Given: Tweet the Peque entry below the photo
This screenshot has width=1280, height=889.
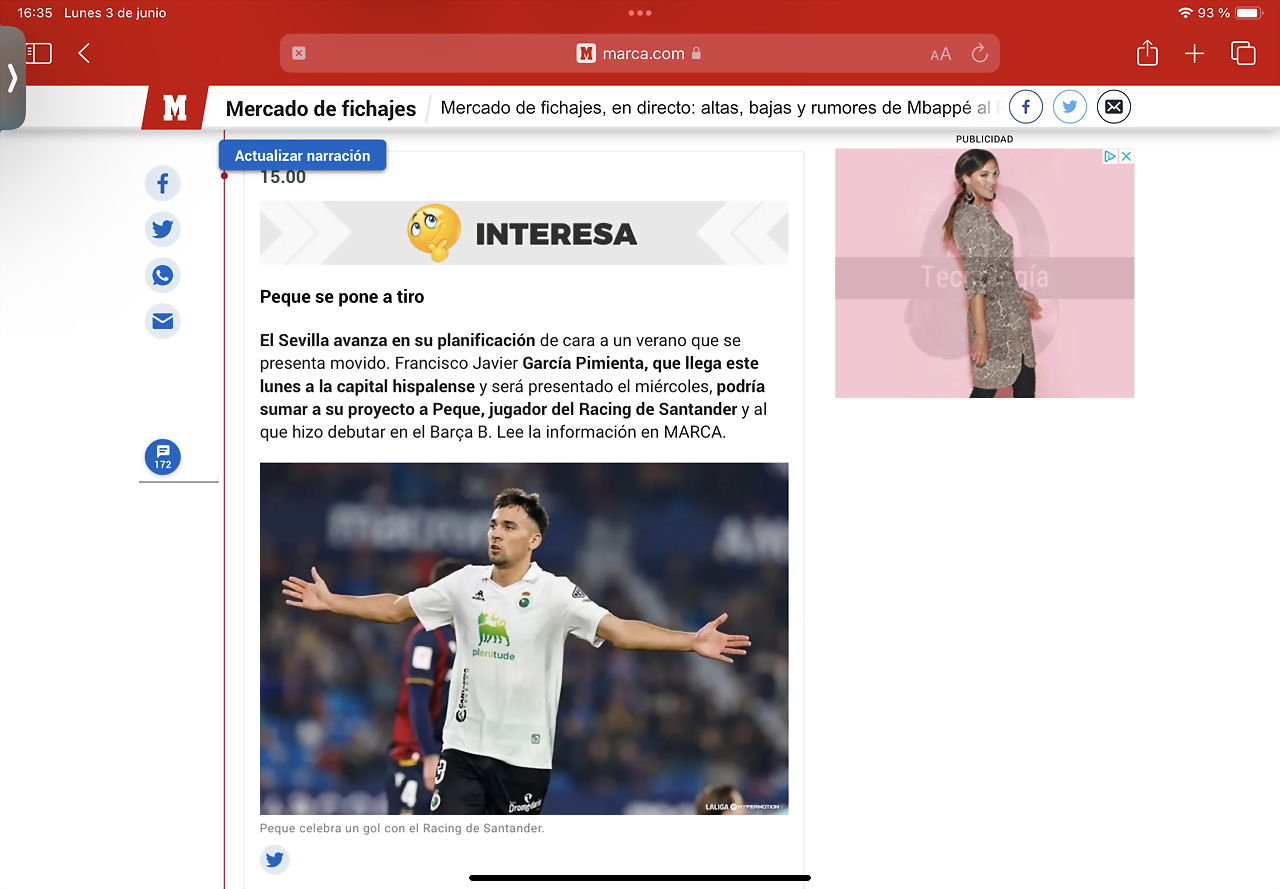Looking at the screenshot, I should click(x=274, y=859).
